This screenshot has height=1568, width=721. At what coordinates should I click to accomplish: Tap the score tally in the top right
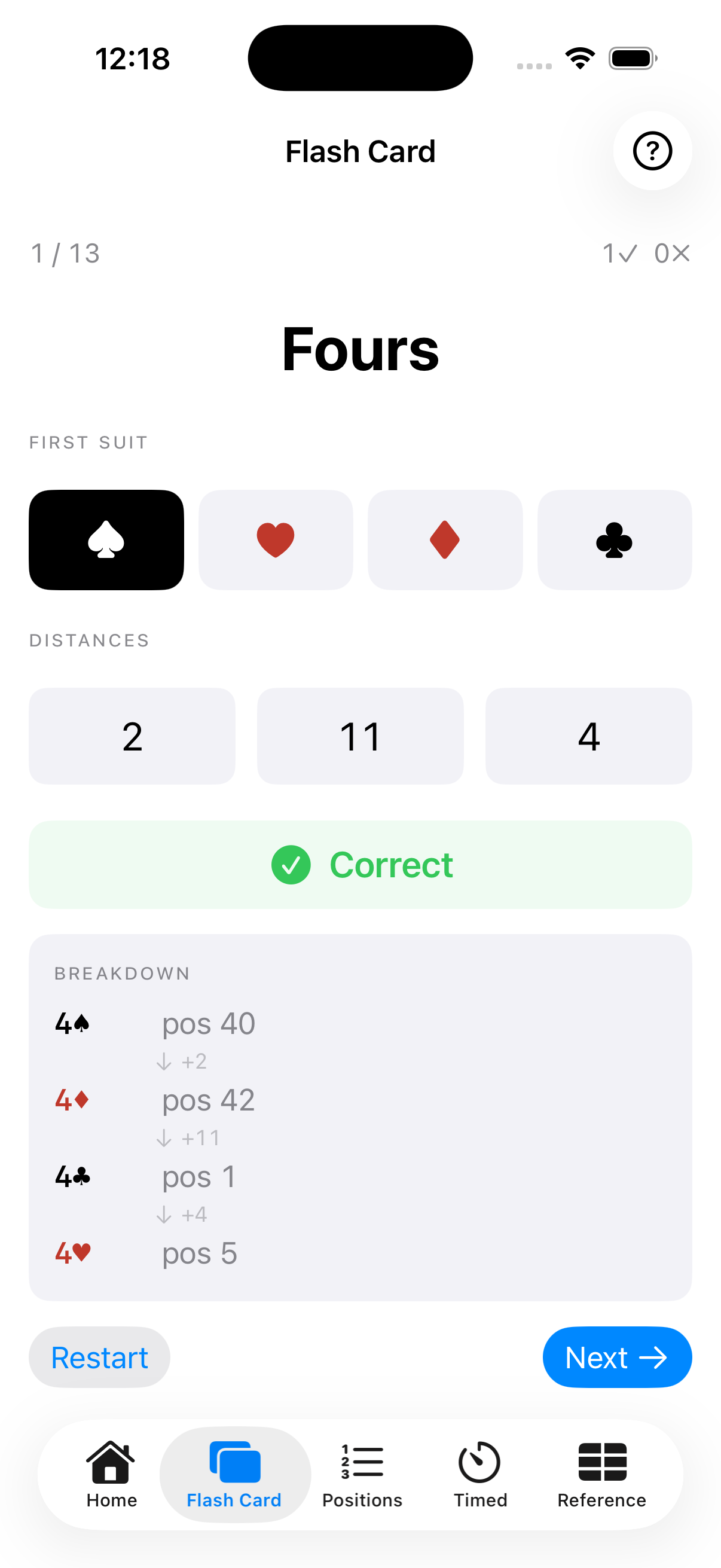(646, 254)
